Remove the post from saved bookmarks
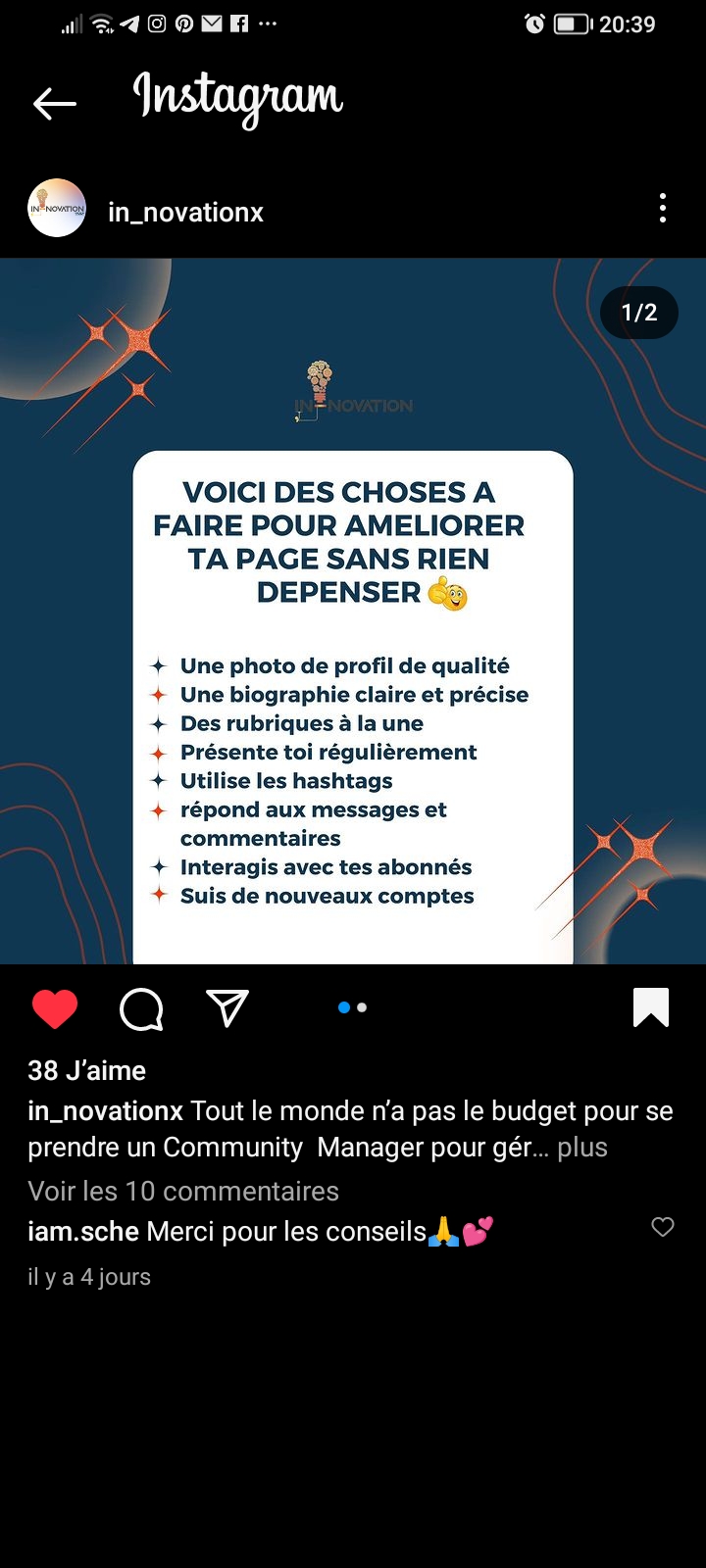This screenshot has width=706, height=1568. coord(651,1007)
